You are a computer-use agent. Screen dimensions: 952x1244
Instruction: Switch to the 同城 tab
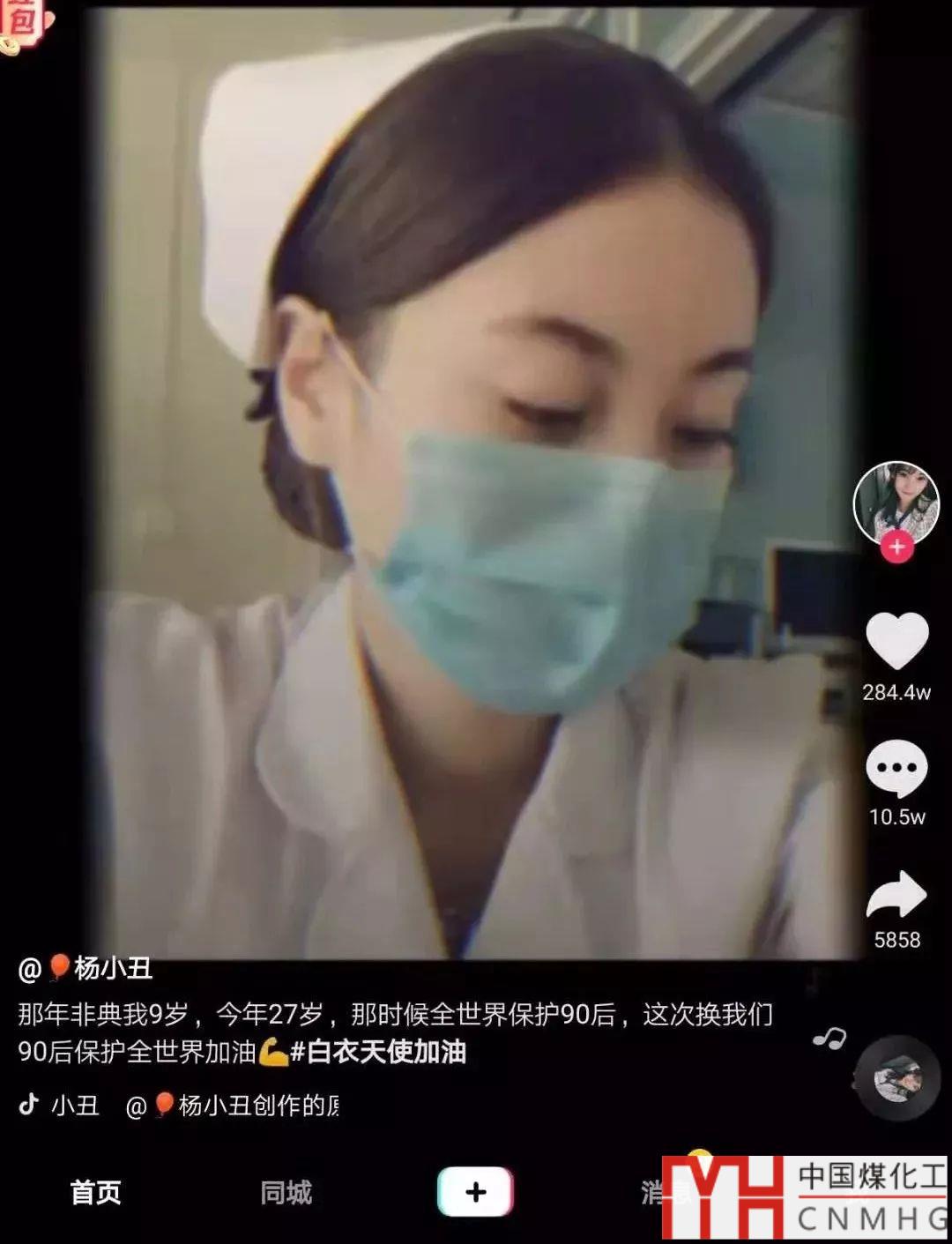tap(286, 1193)
